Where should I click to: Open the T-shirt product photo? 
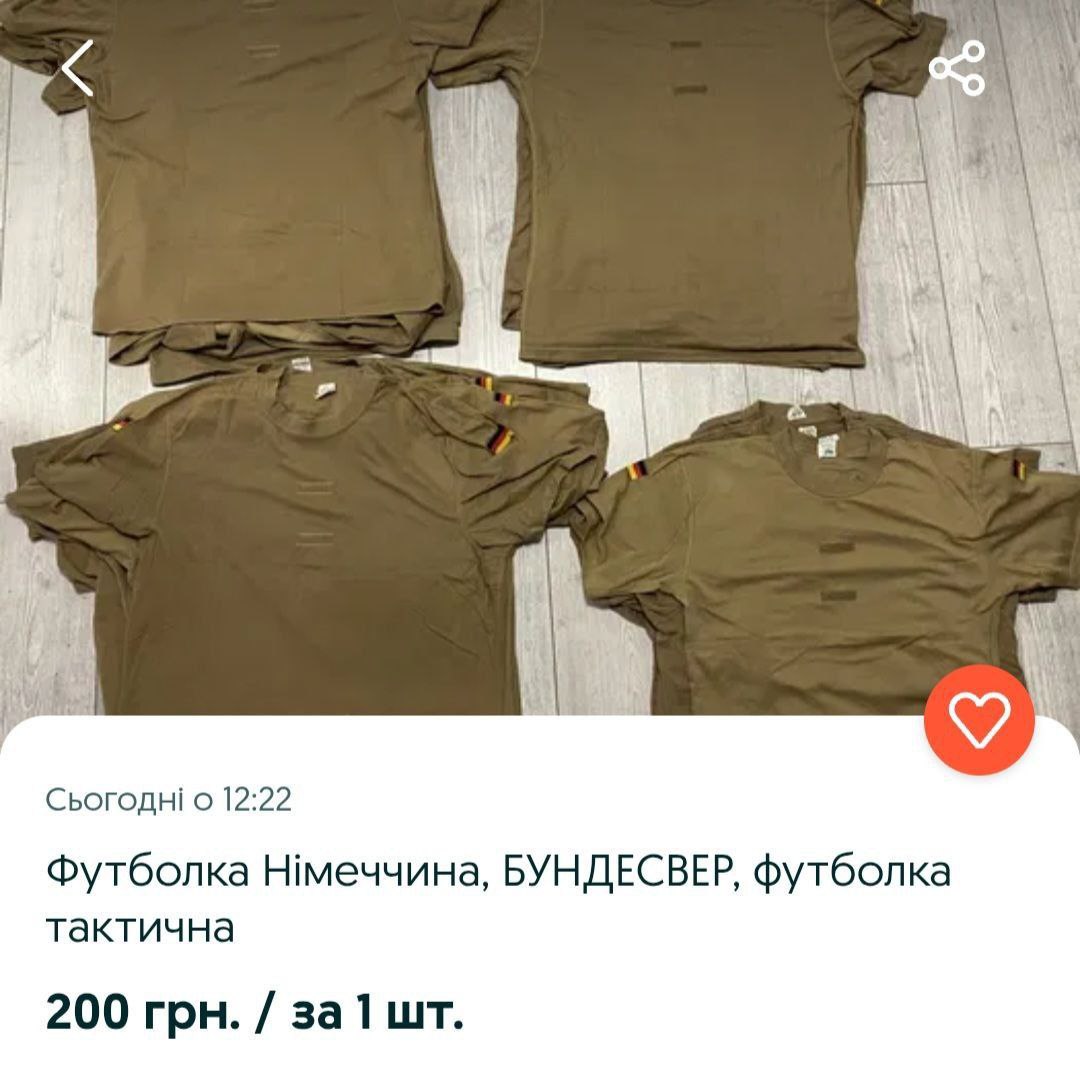click(x=540, y=360)
